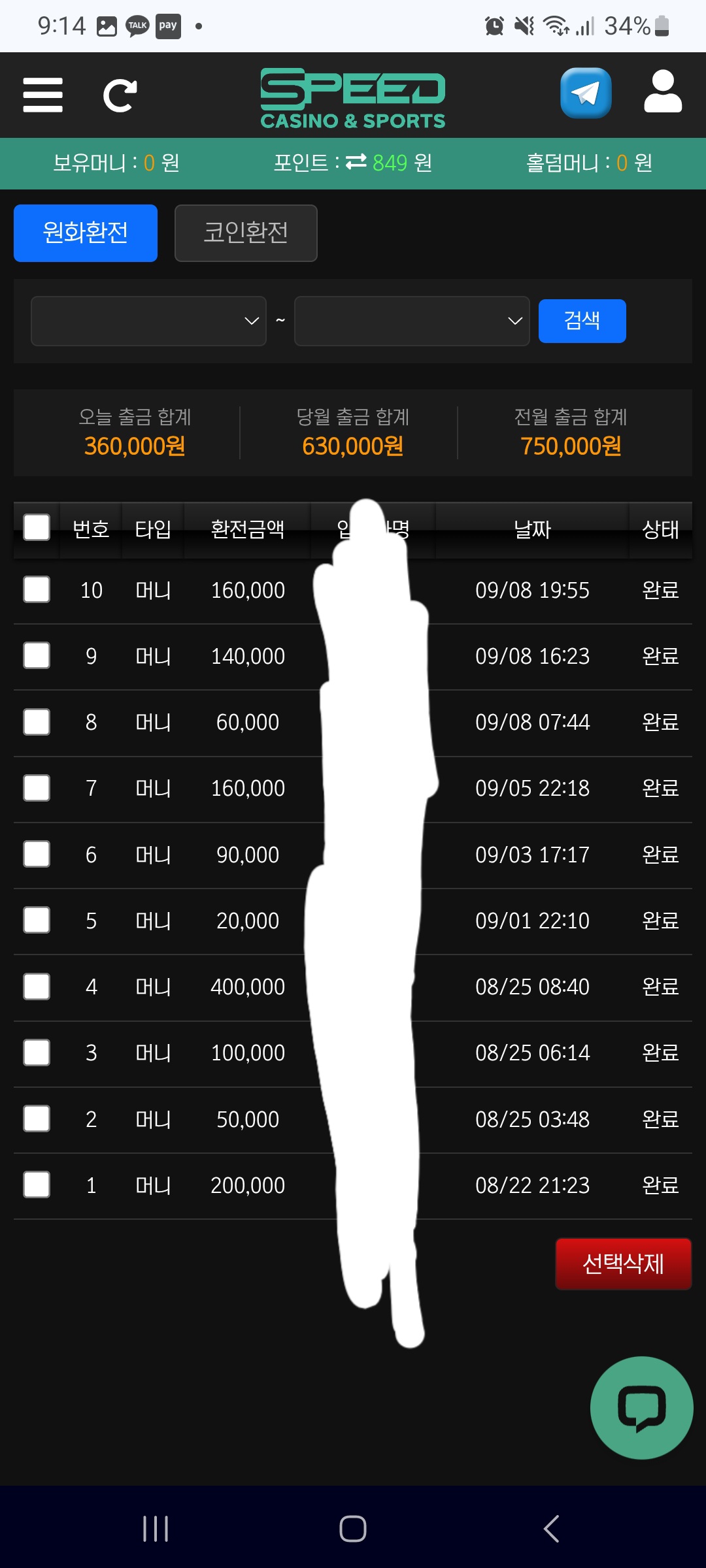
Task: Go back with the system back button
Action: click(551, 1529)
